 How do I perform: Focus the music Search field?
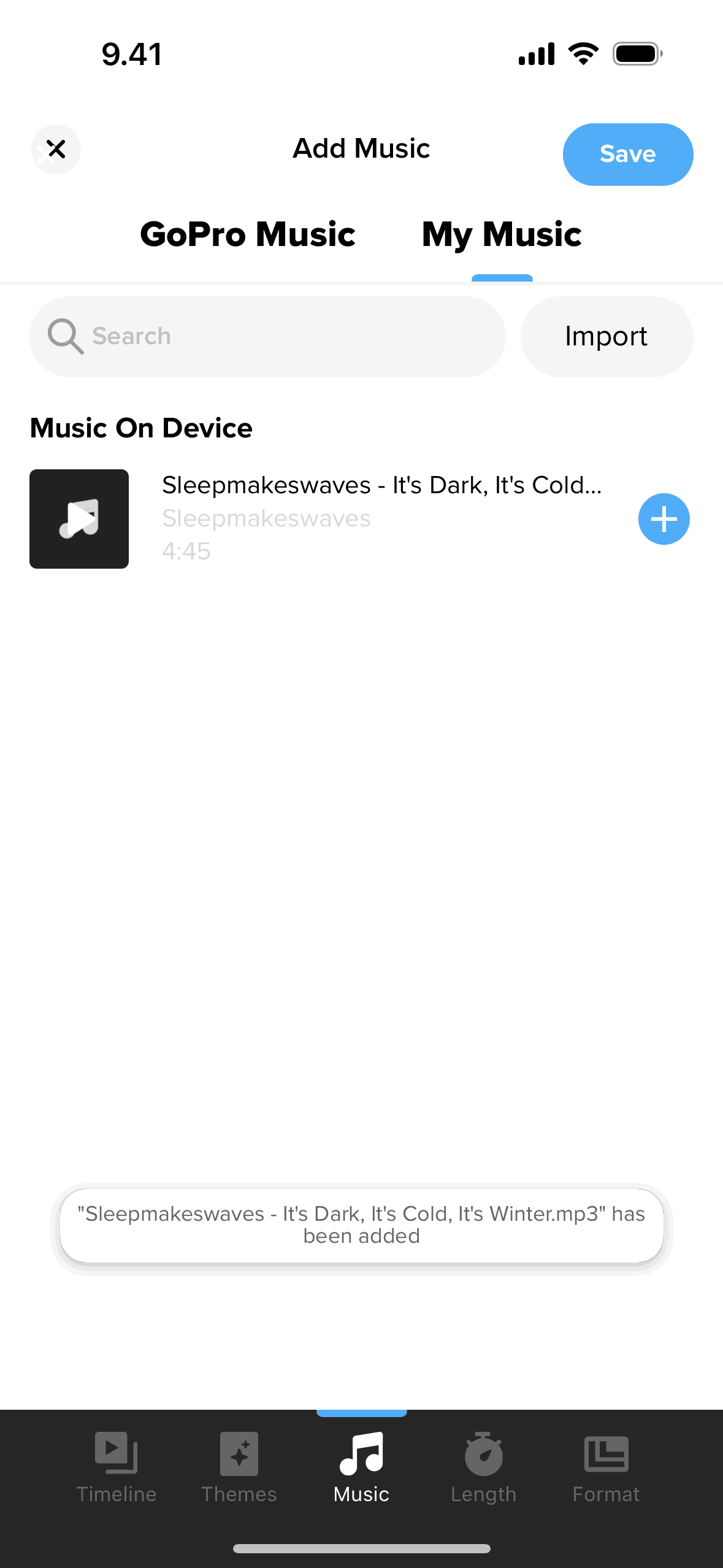click(x=267, y=336)
